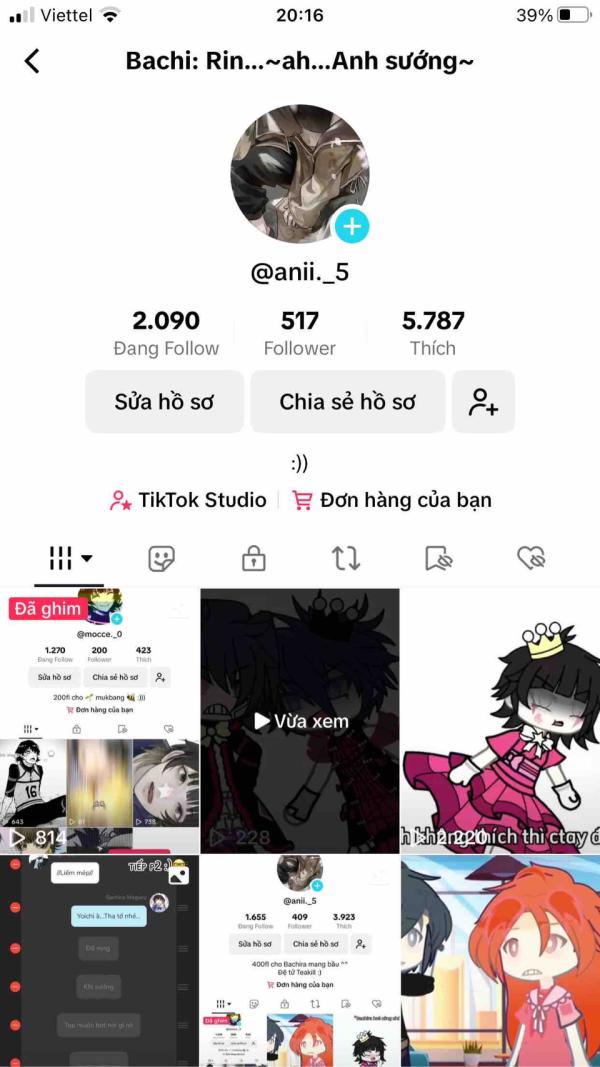Viewport: 600px width, 1067px height.
Task: Open the pinned Đã ghim video
Action: [99, 720]
